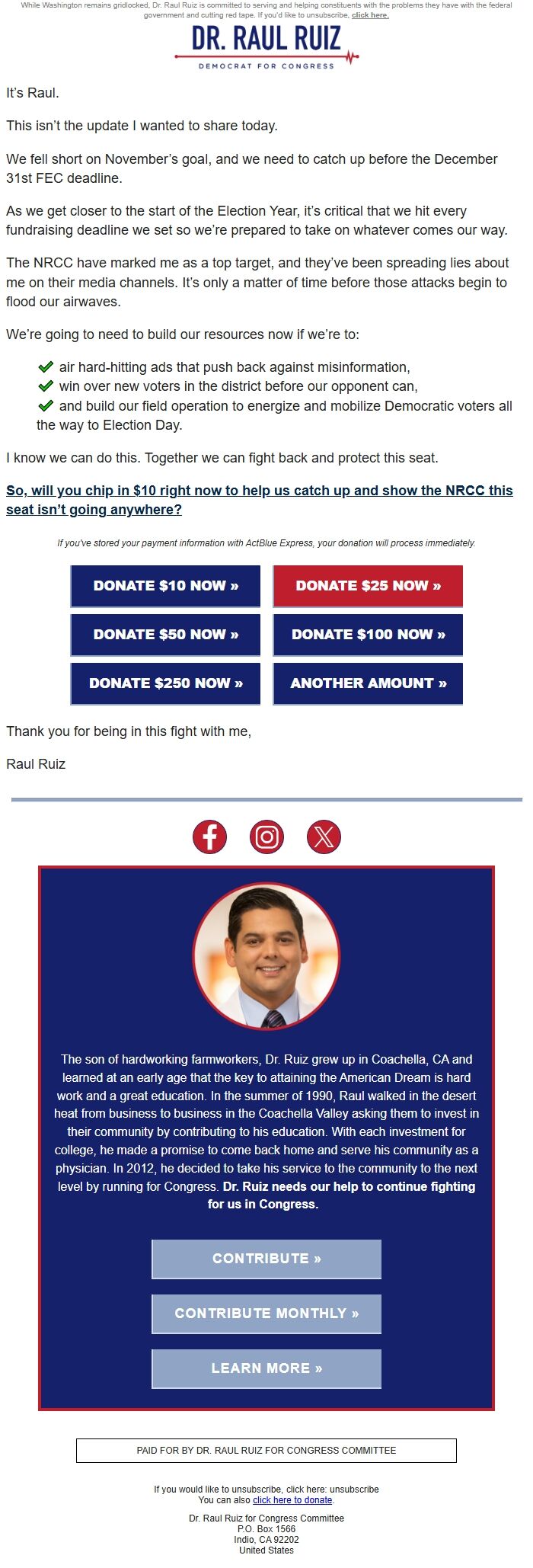Tap Contribute Monthly button

click(x=266, y=1314)
